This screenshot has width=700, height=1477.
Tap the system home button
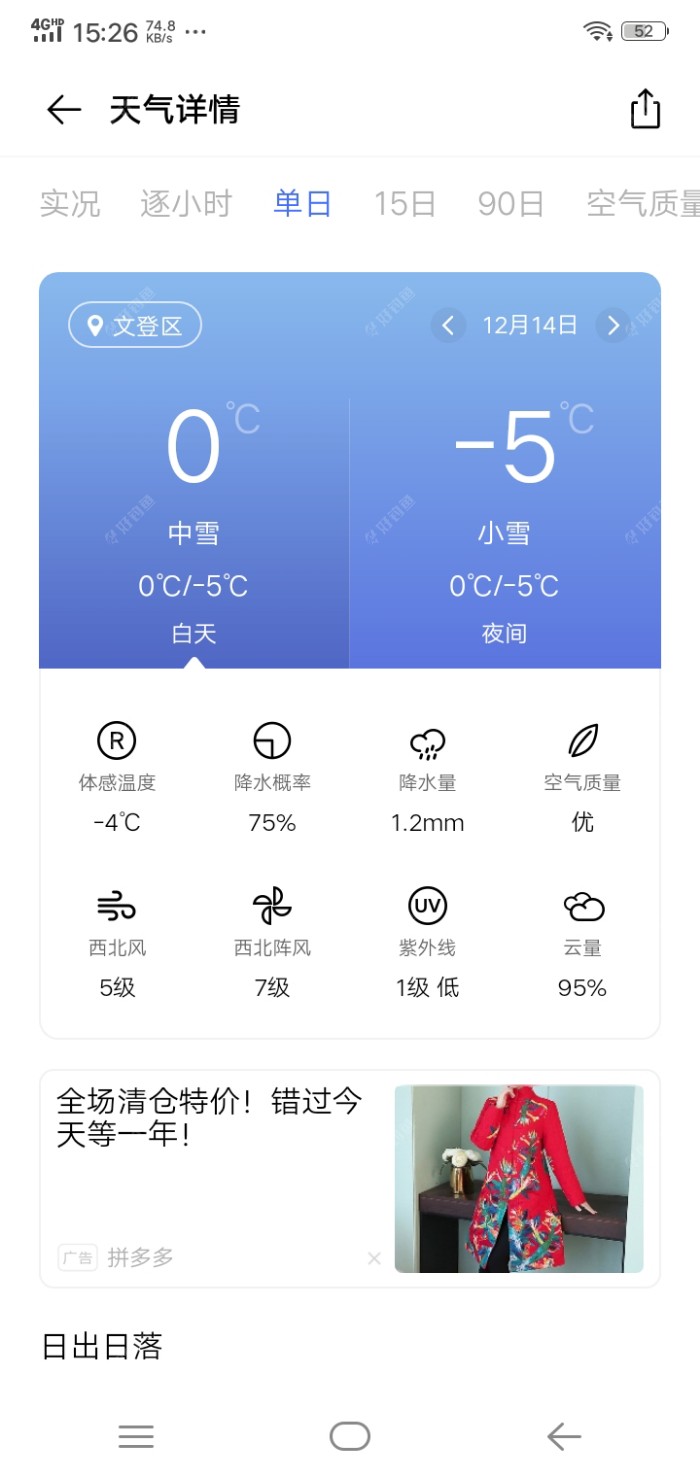point(350,1437)
